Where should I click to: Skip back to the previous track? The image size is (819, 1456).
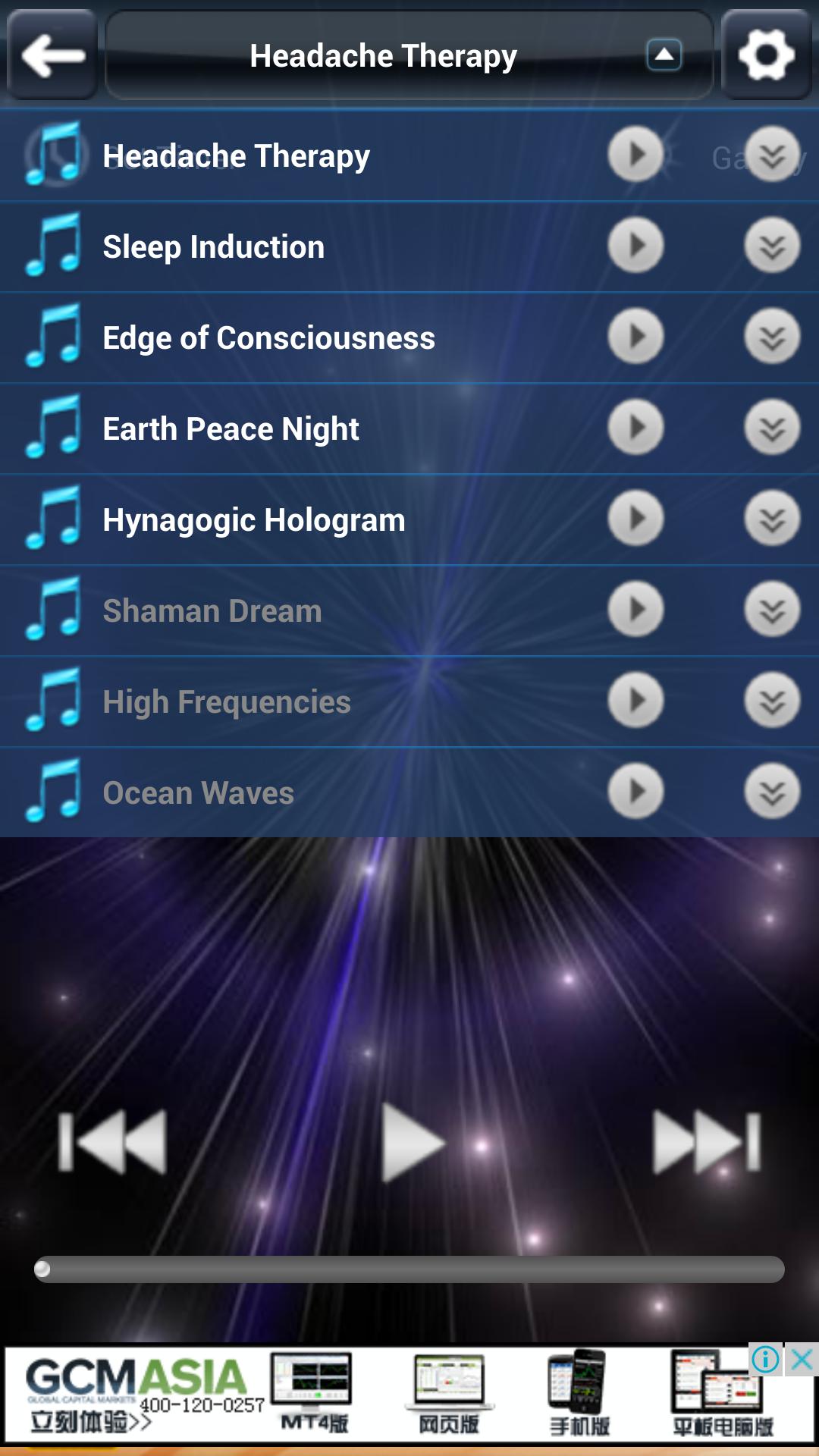pyautogui.click(x=112, y=1139)
